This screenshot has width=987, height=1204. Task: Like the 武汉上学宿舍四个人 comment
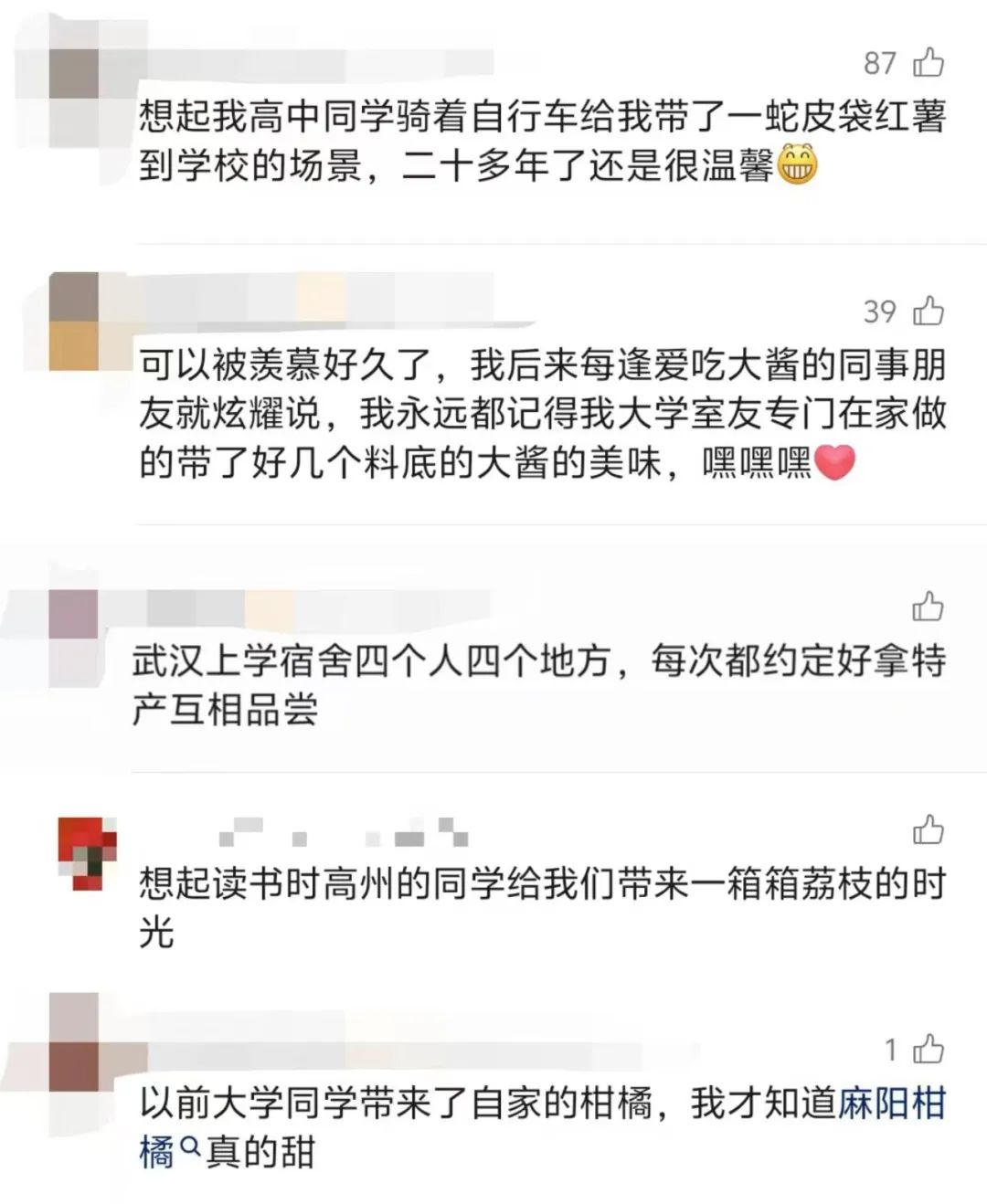tap(928, 606)
